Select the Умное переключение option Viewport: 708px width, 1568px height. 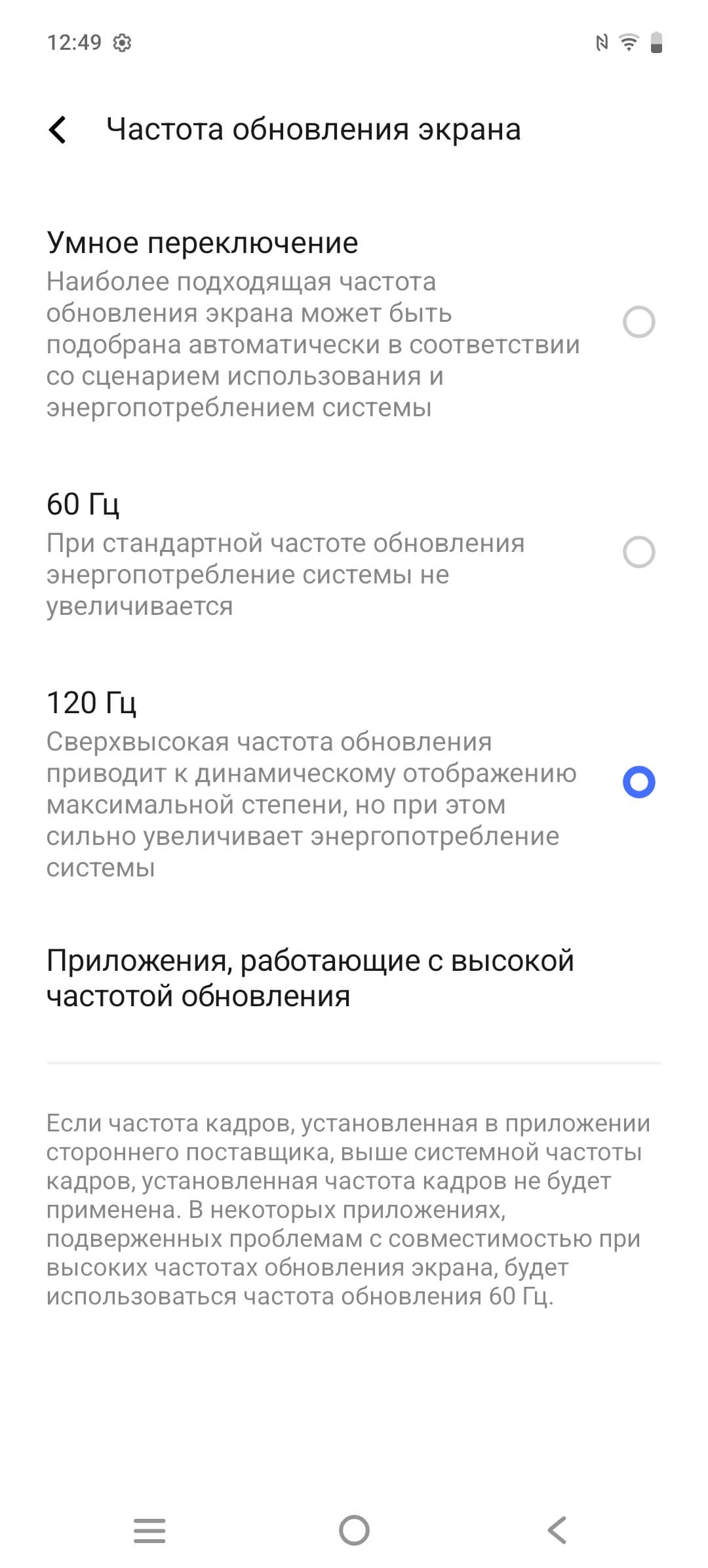639,322
